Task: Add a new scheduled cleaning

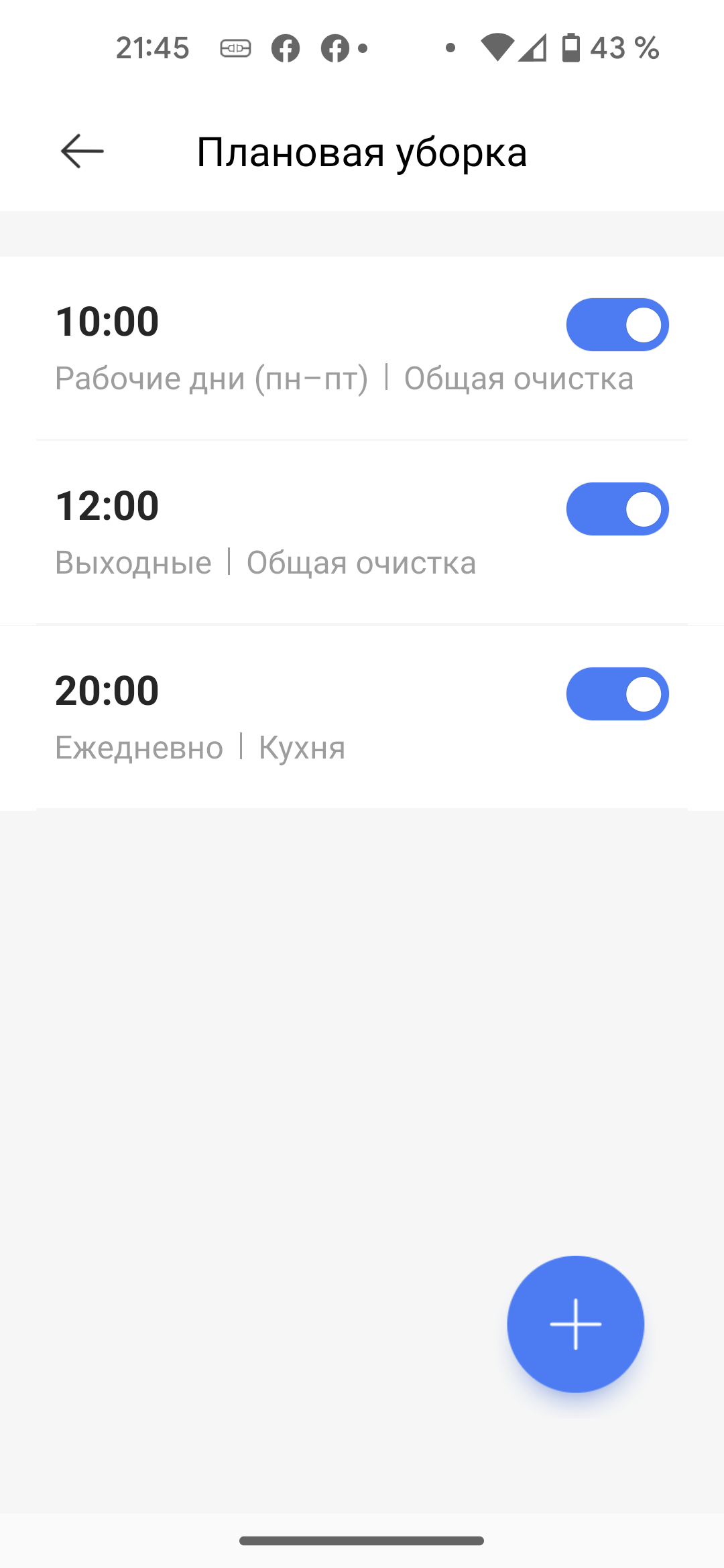Action: point(575,1324)
